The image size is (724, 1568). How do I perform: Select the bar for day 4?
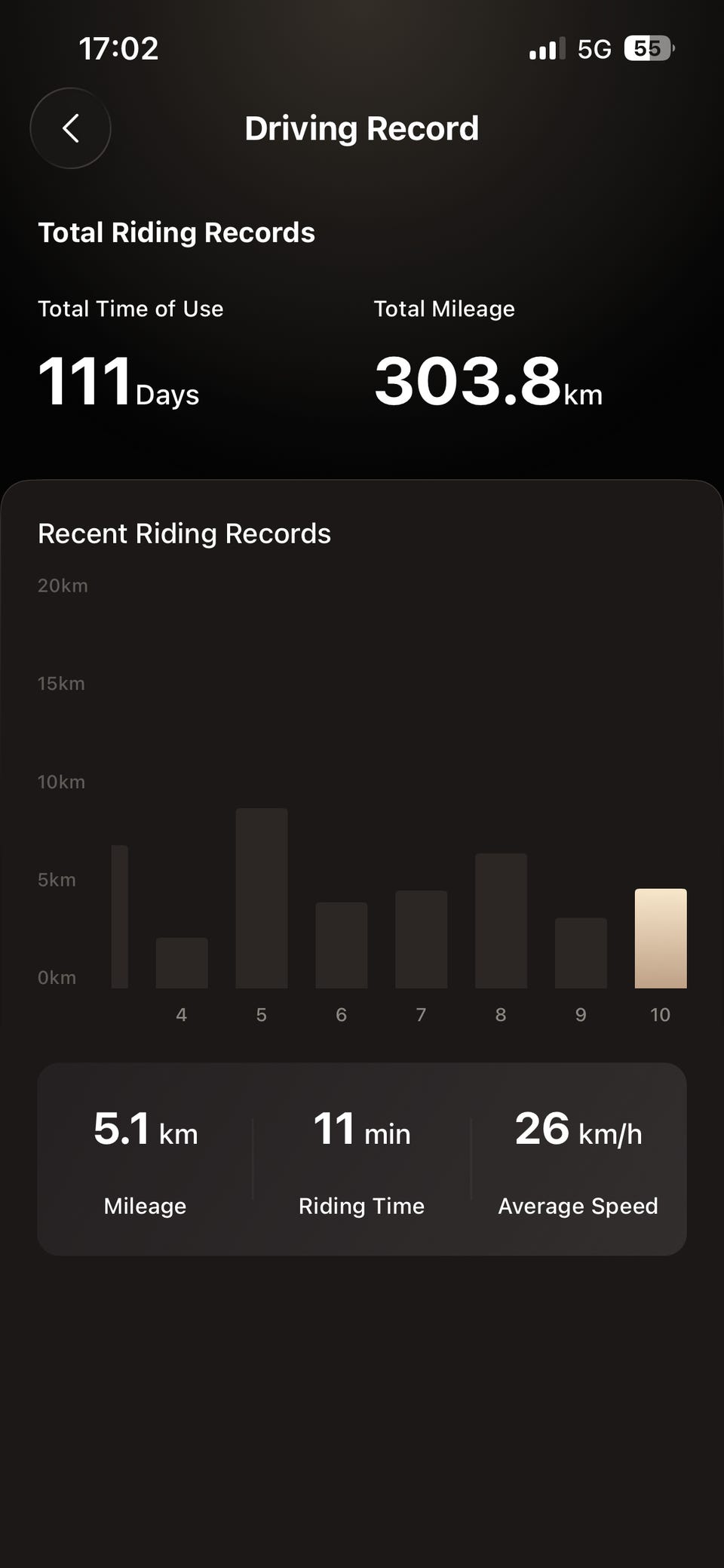(x=182, y=963)
